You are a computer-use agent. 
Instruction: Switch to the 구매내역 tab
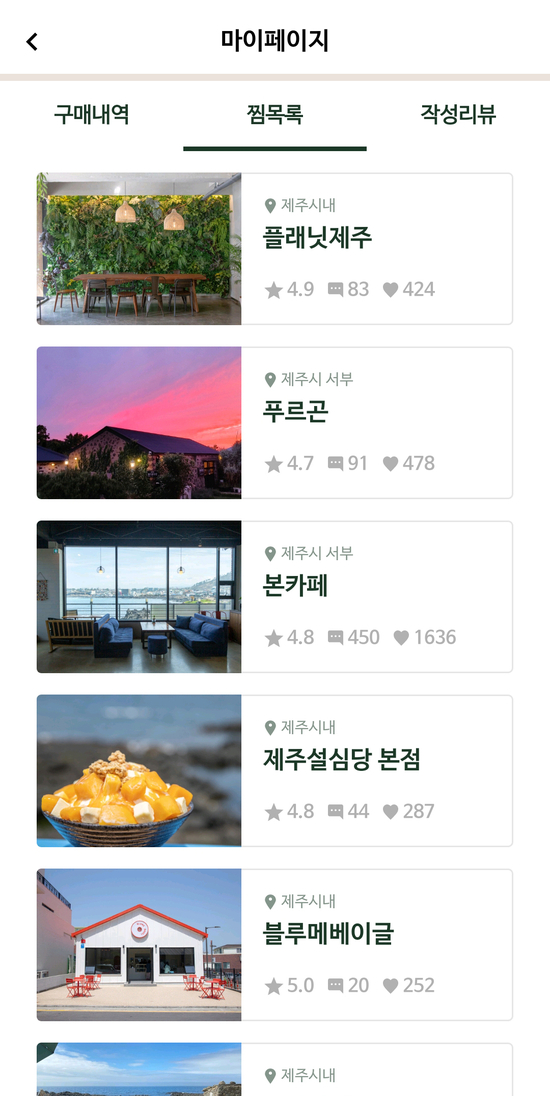[92, 115]
